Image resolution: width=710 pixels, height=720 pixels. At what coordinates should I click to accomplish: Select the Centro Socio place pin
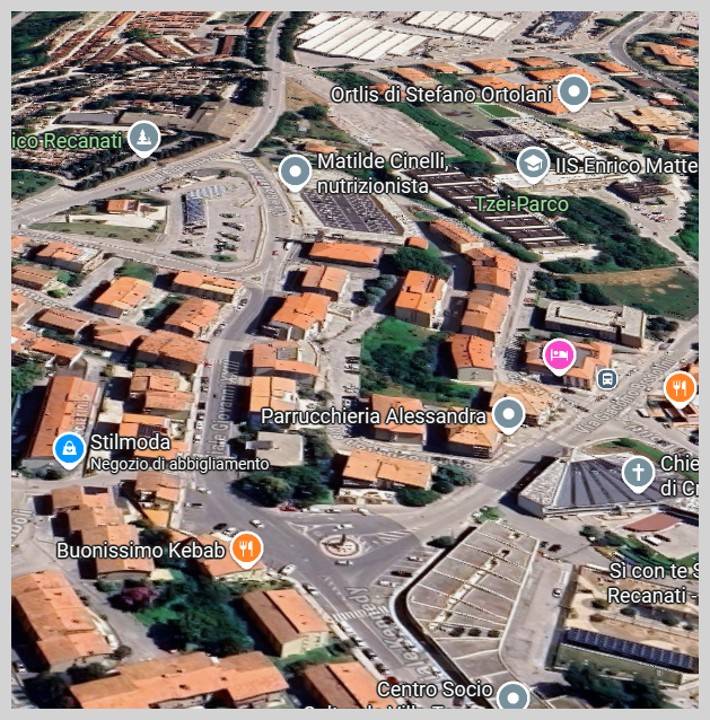coord(513,696)
